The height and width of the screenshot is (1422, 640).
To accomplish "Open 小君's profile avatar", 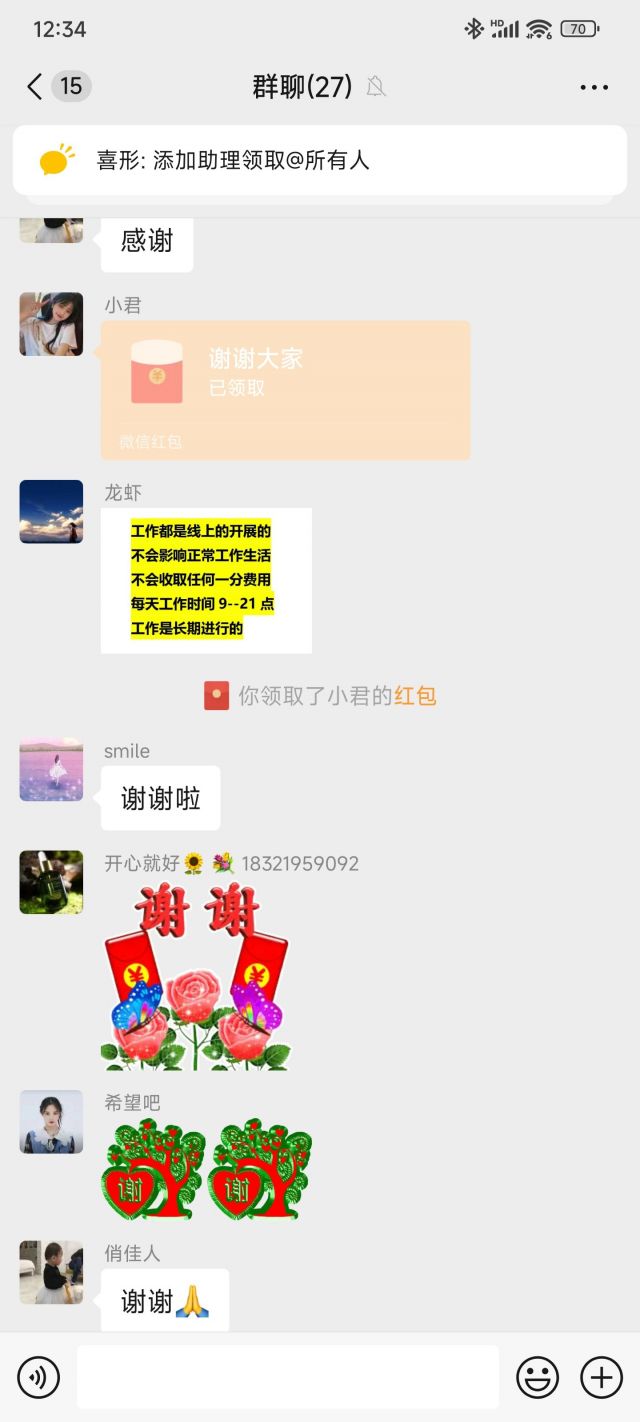I will coord(51,324).
